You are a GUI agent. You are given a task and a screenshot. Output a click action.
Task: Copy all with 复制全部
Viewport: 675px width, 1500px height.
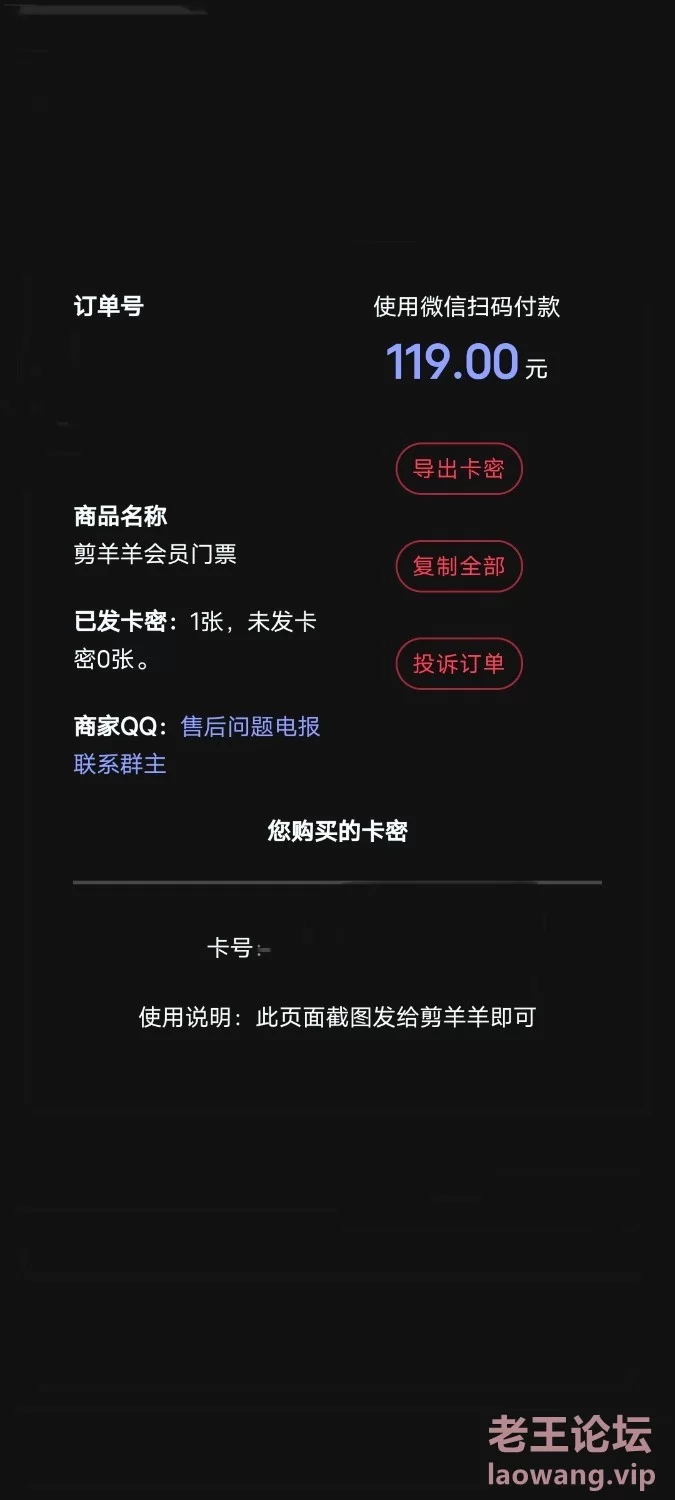click(x=459, y=566)
